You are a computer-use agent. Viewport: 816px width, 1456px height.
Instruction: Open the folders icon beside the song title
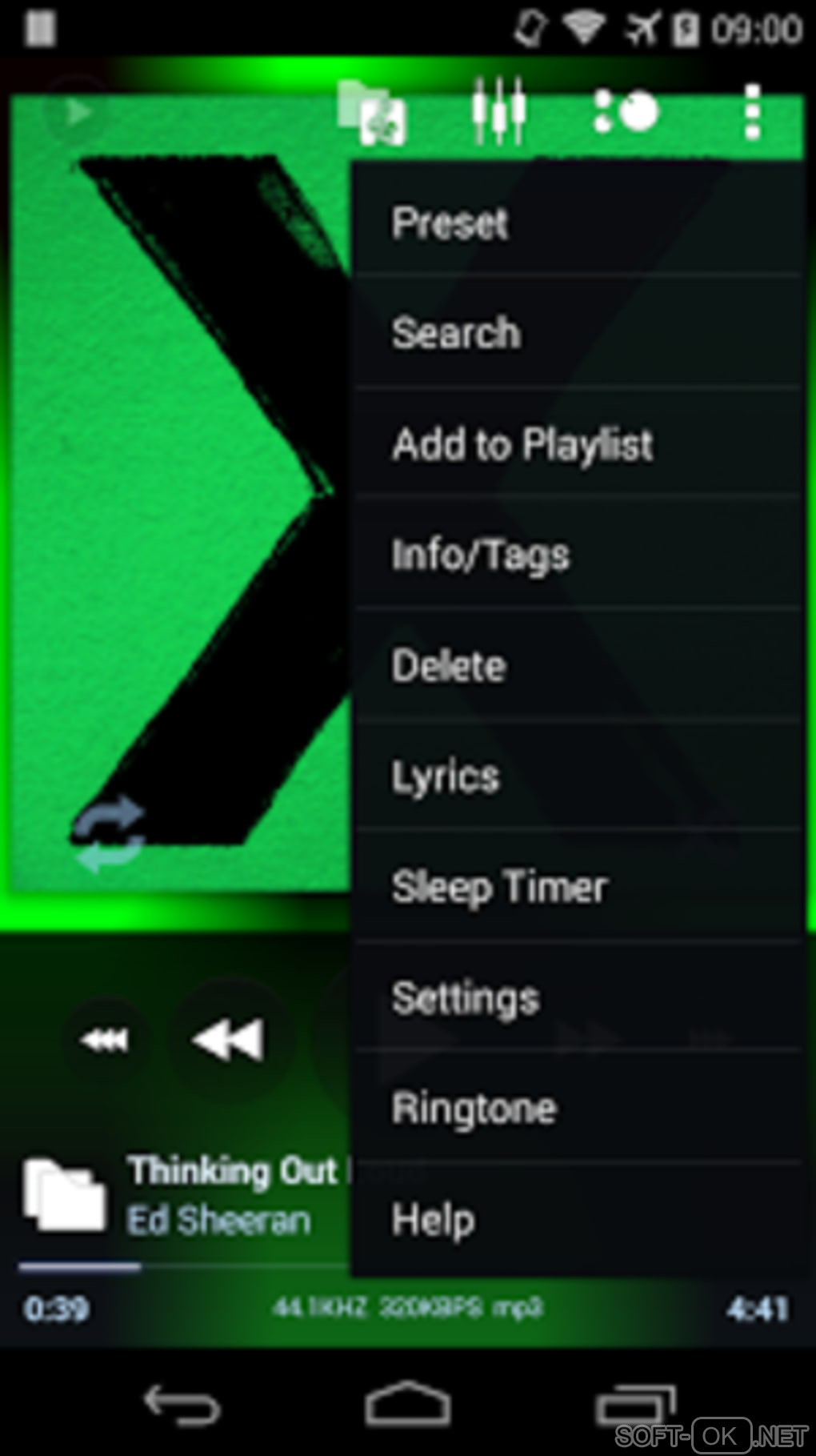pyautogui.click(x=65, y=1194)
